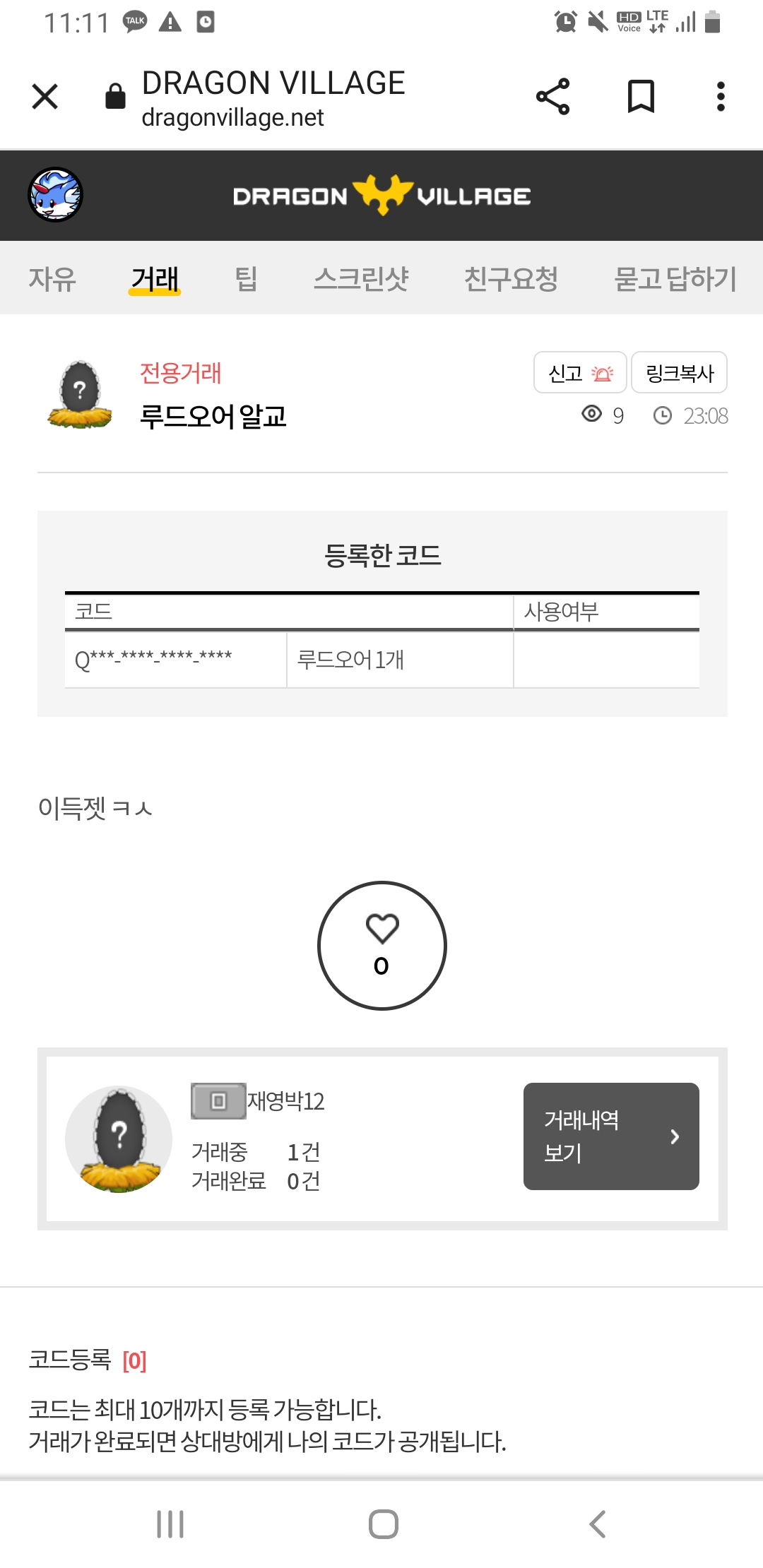
Task: Report this post with 신고
Action: point(580,373)
